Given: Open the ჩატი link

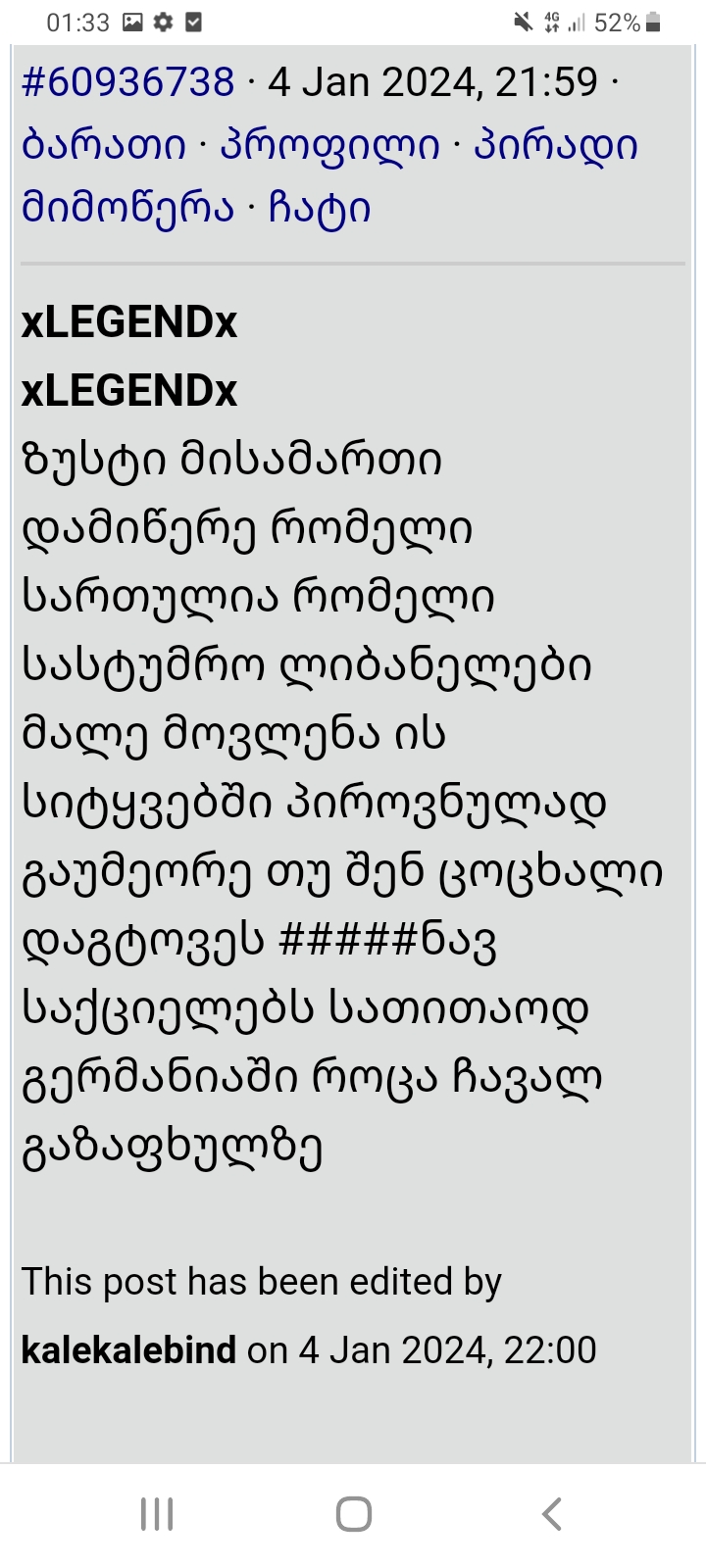Looking at the screenshot, I should pos(320,209).
